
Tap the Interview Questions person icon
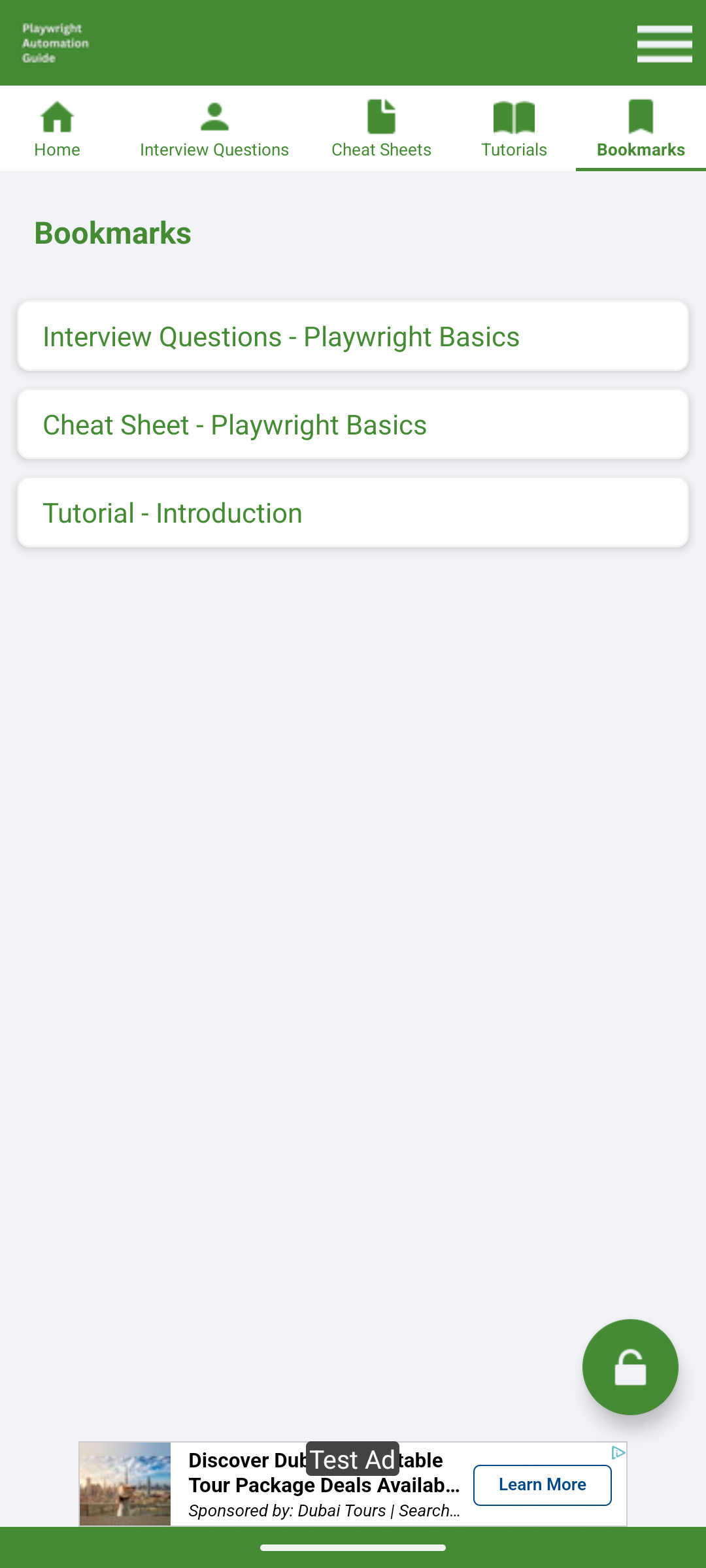coord(214,118)
